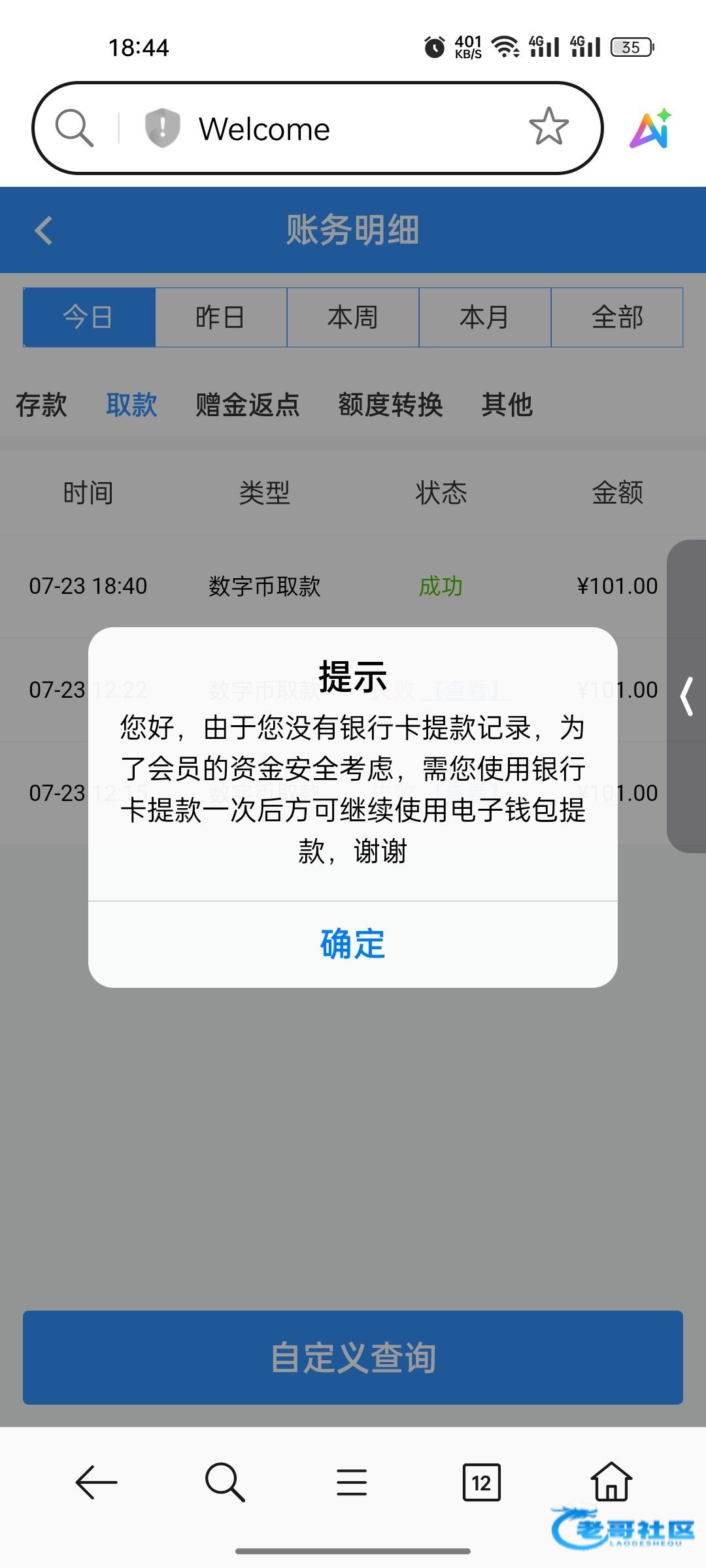Expand the side panel arrow handle
This screenshot has height=1568, width=706.
click(686, 696)
